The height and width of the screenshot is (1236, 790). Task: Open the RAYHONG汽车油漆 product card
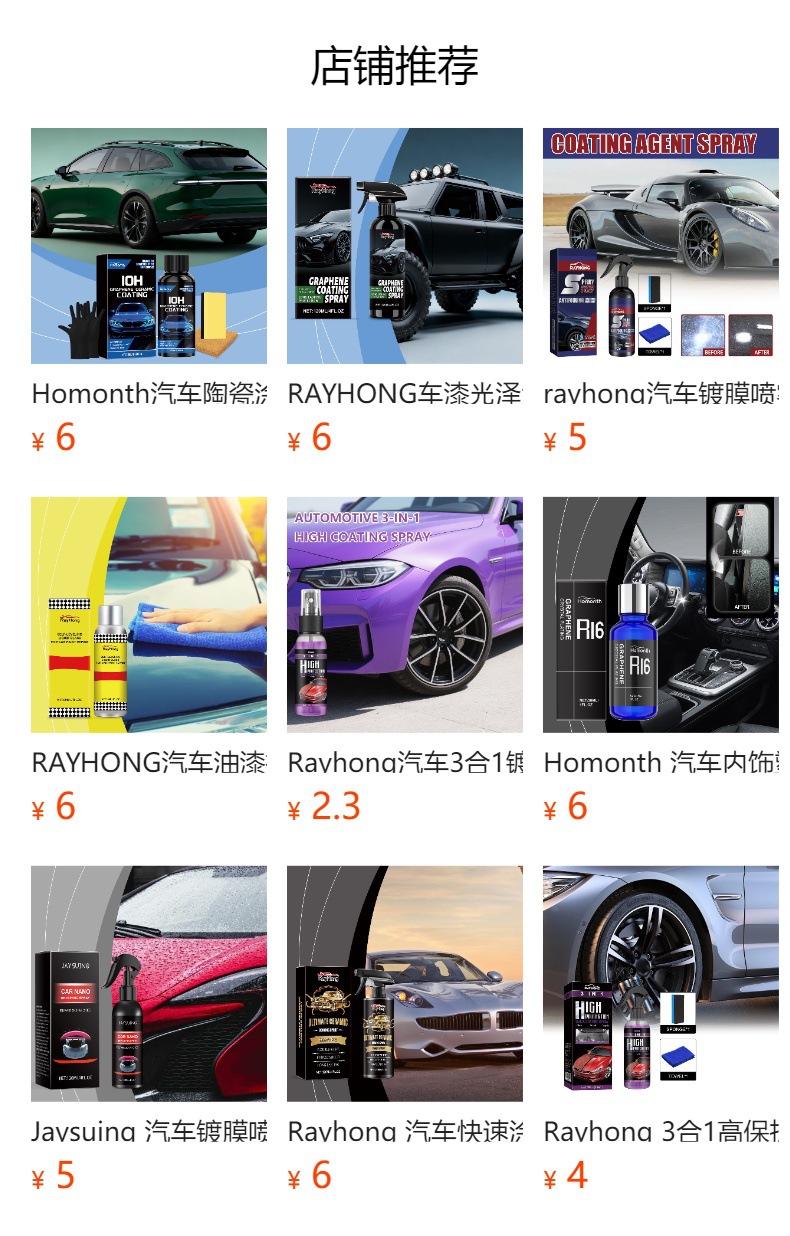(x=149, y=615)
